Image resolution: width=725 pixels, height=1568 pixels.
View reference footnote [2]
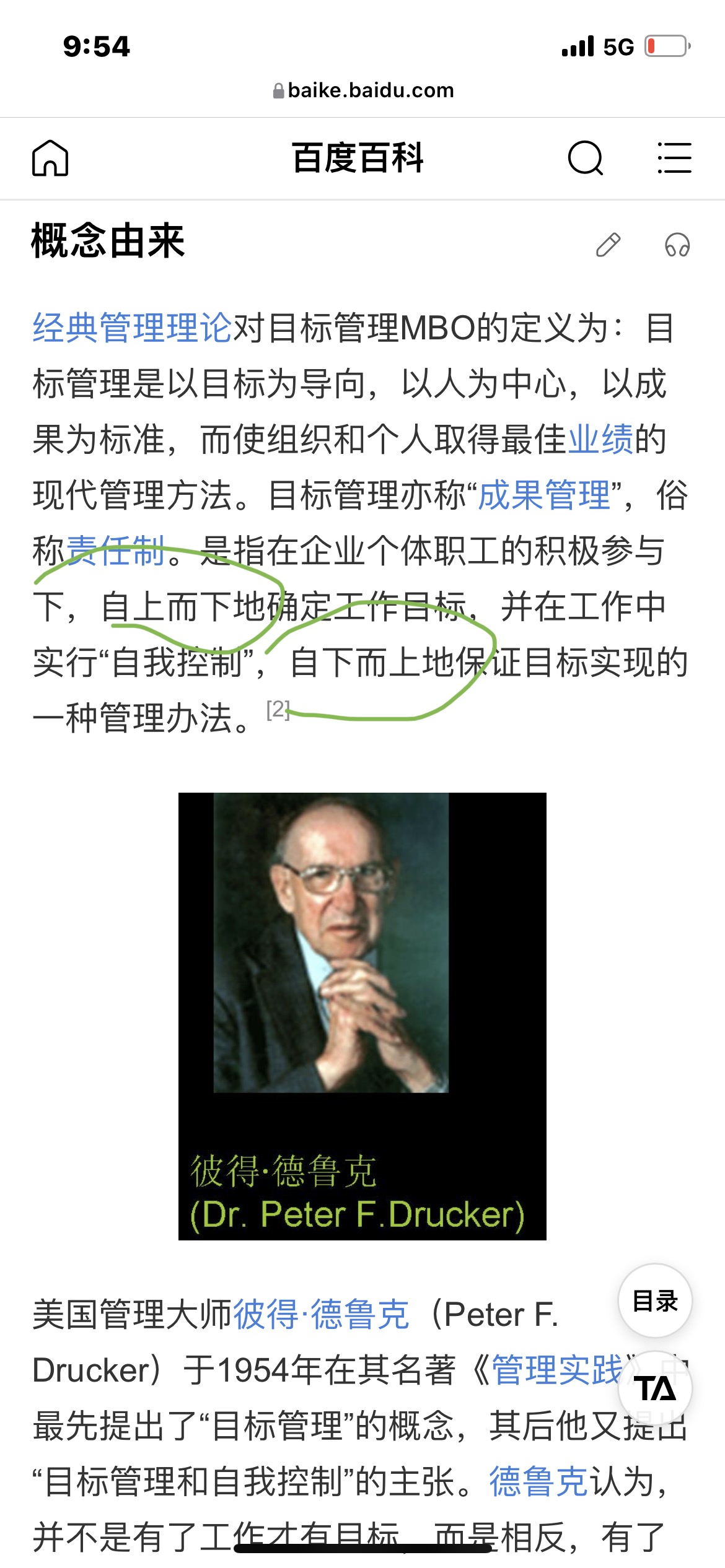pos(277,709)
